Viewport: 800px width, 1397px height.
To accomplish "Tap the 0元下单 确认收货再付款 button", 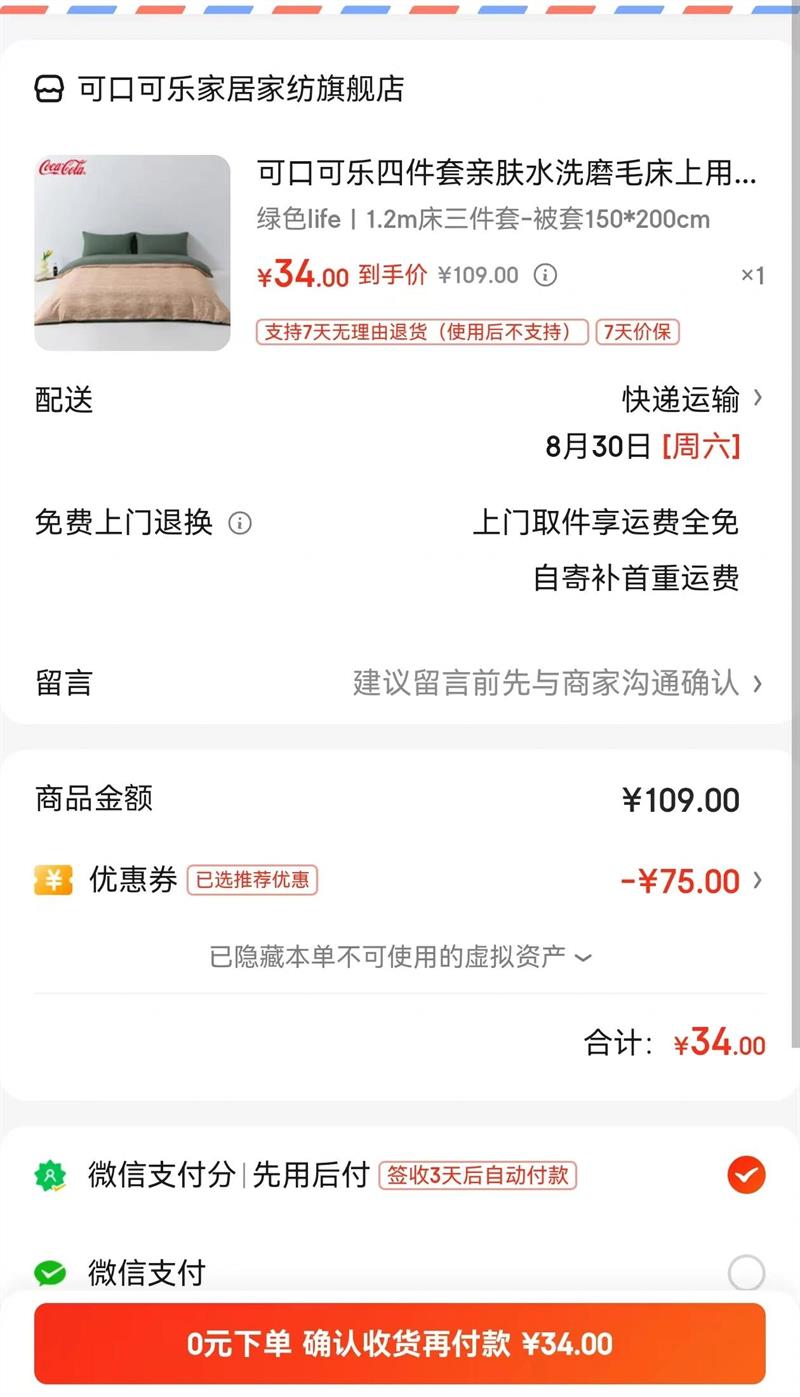I will click(x=400, y=1343).
